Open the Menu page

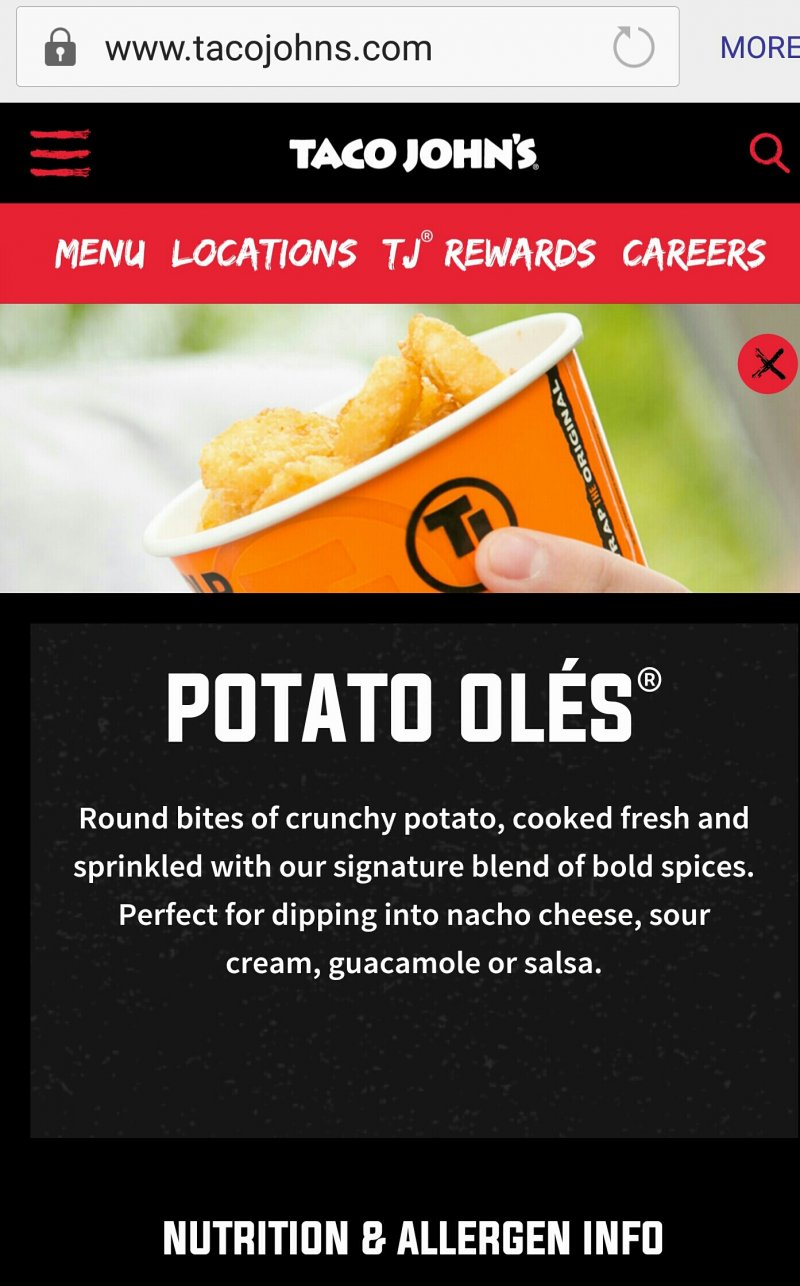[100, 254]
